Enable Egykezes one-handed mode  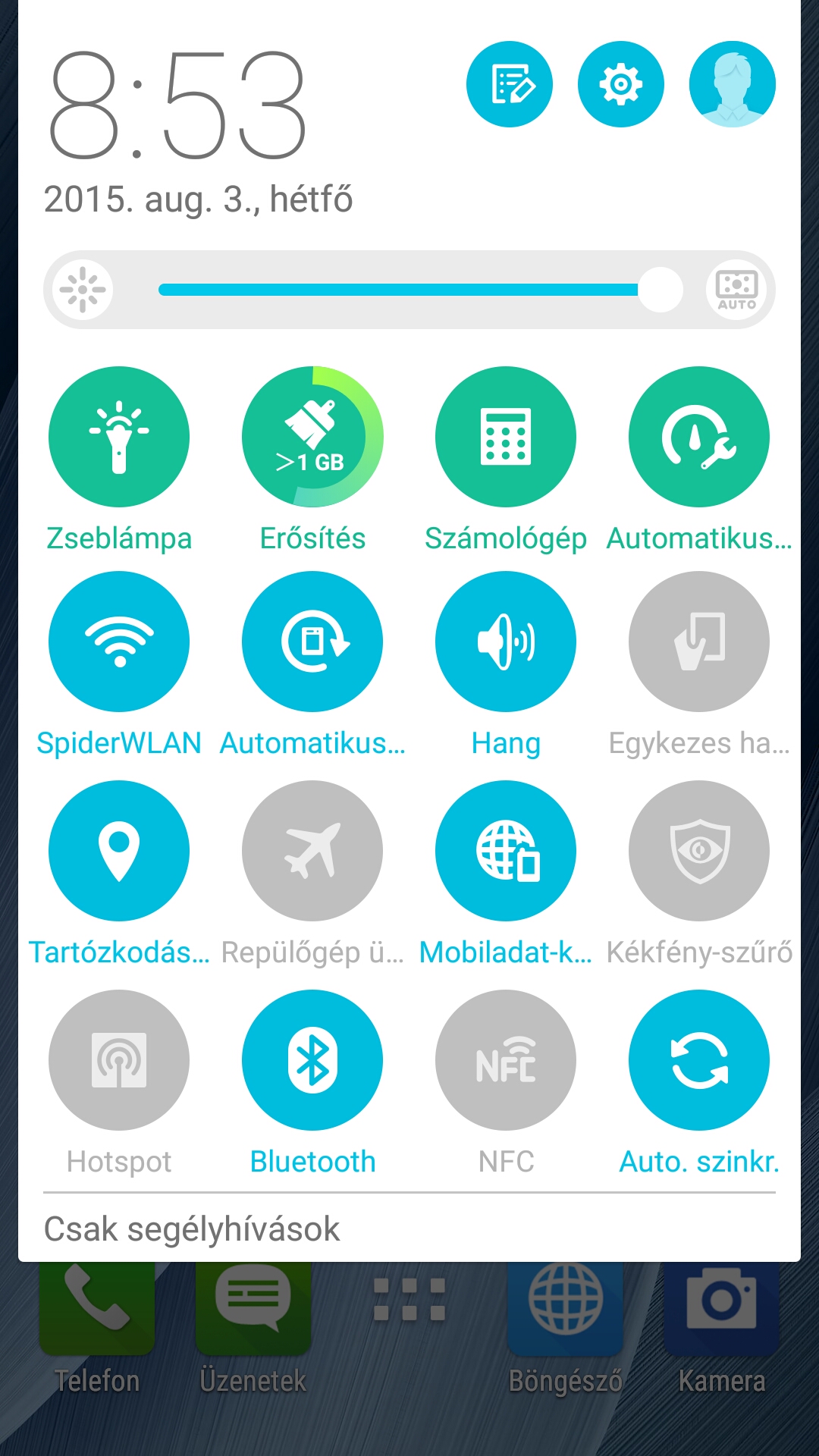coord(699,642)
